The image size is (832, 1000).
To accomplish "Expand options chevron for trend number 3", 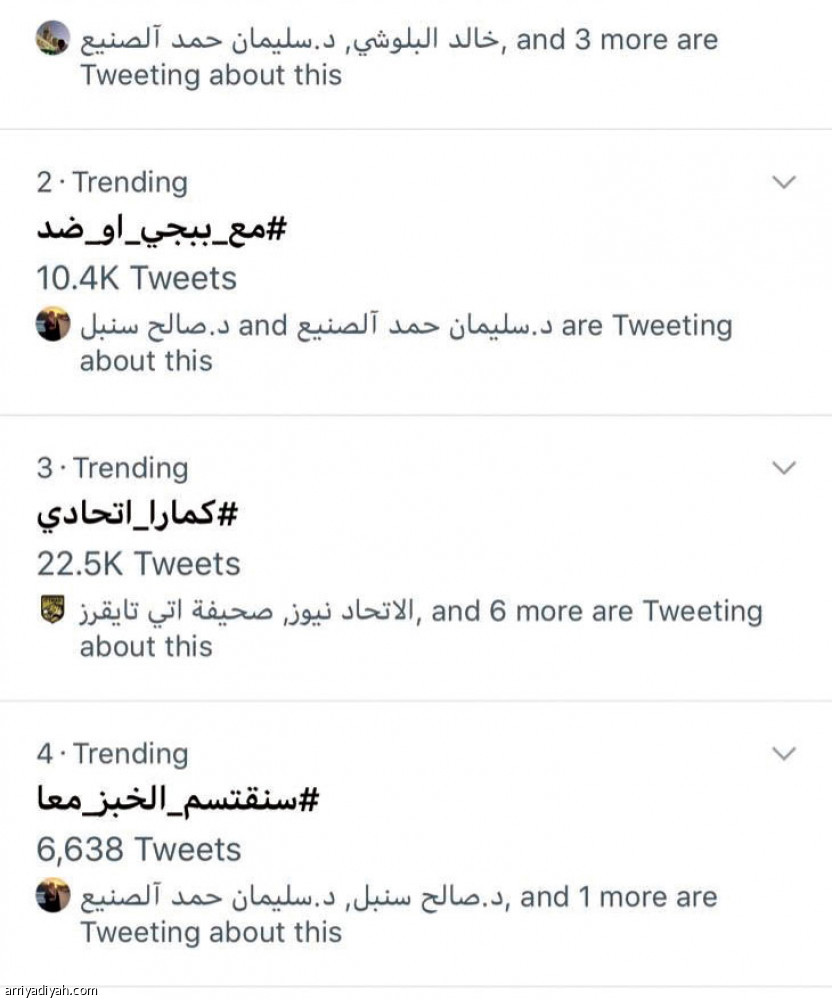I will point(785,468).
